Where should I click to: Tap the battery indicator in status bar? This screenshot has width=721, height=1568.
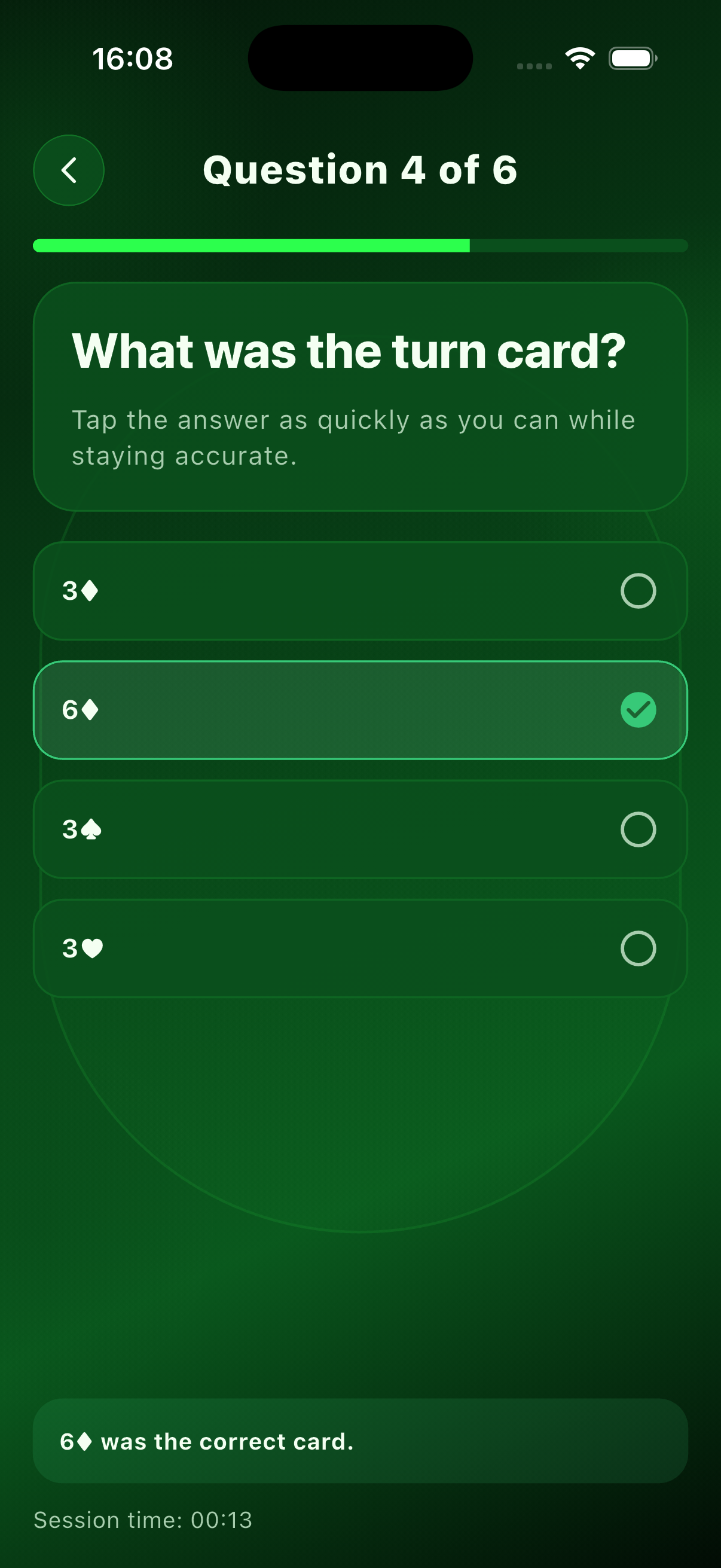click(631, 58)
